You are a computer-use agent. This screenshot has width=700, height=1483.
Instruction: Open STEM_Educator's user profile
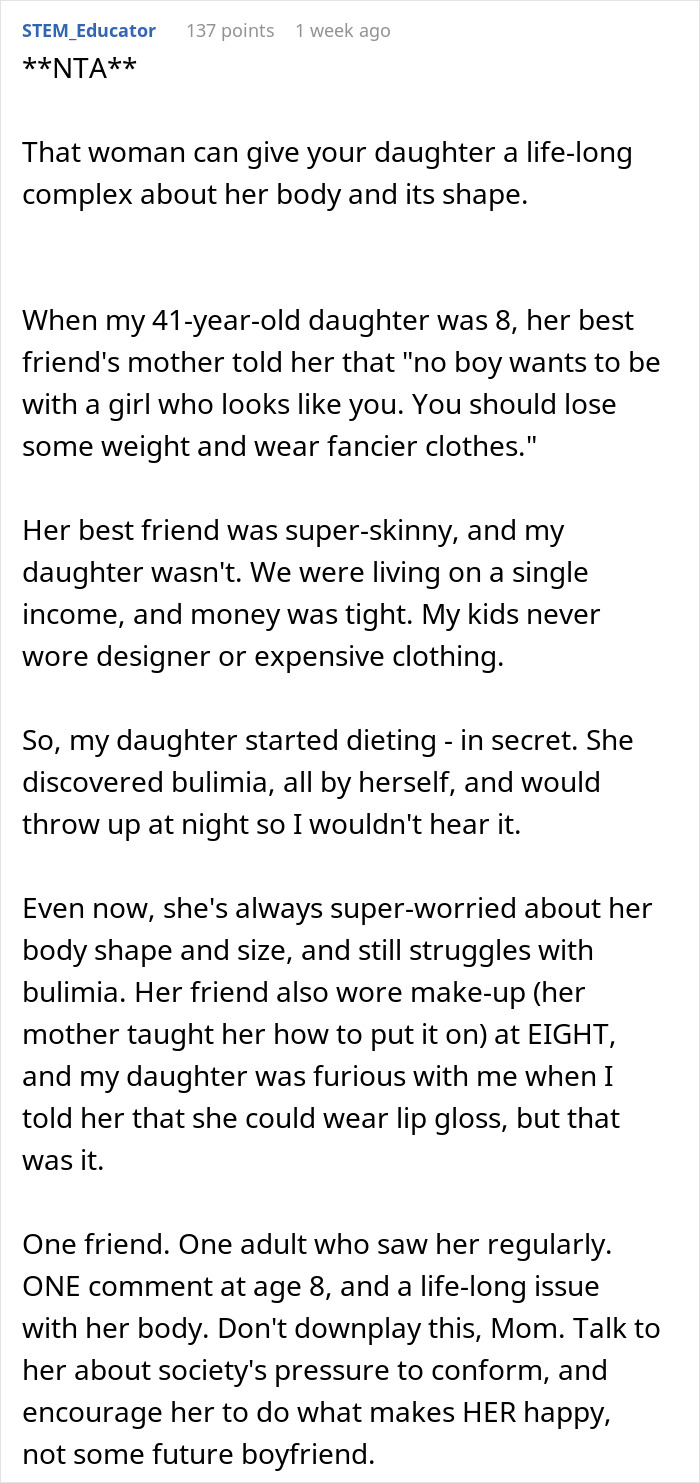pos(89,31)
